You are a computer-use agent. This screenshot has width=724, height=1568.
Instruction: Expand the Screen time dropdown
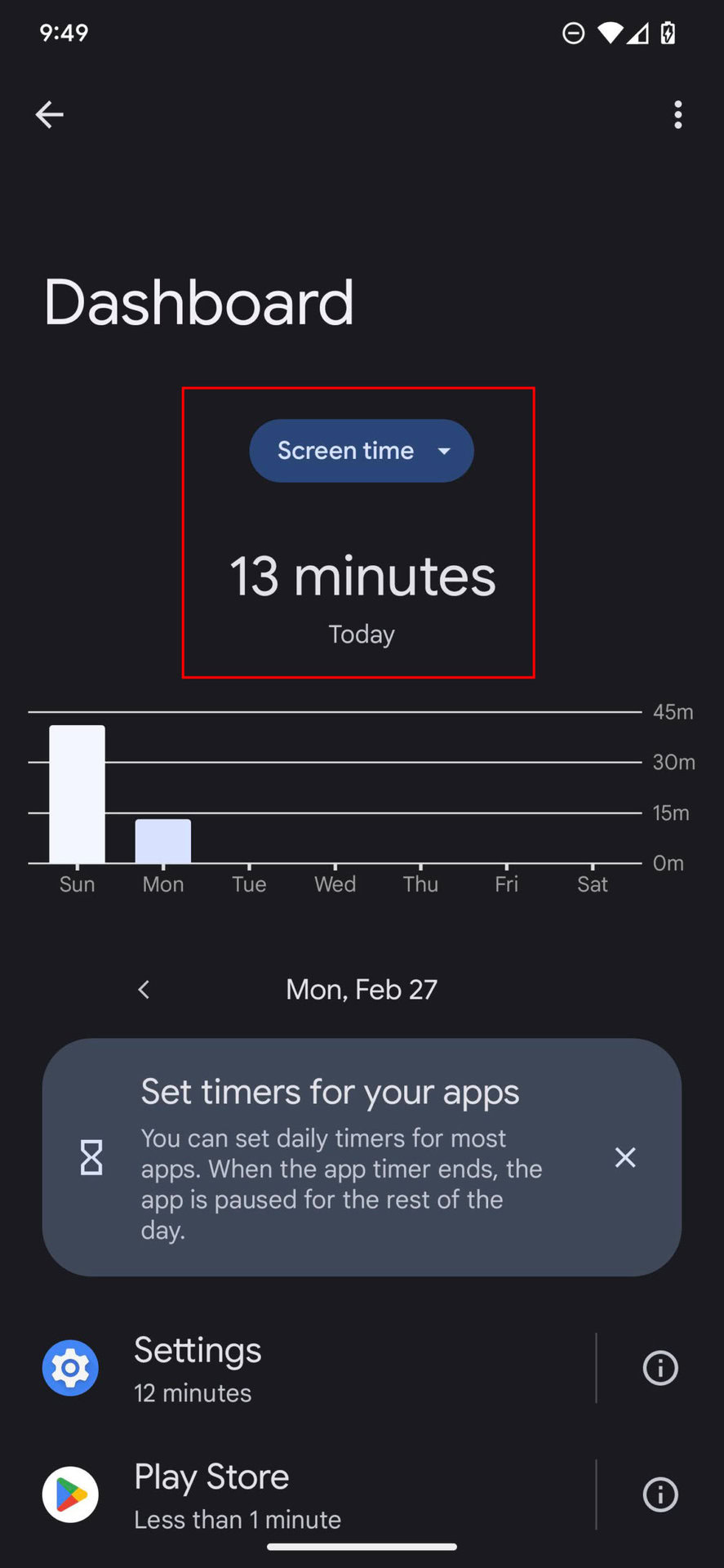[x=362, y=451]
